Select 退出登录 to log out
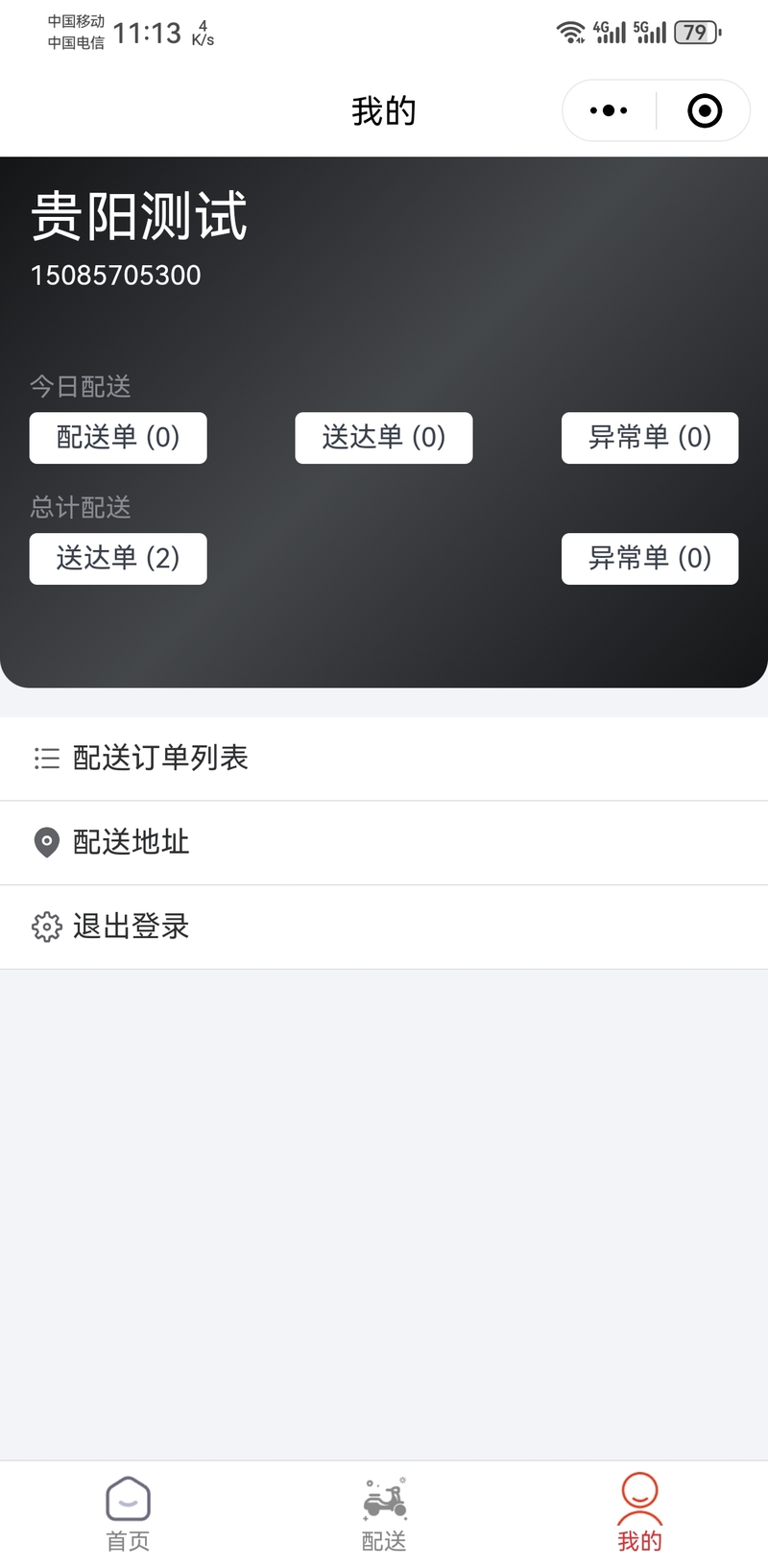This screenshot has height=1568, width=768. tap(384, 927)
